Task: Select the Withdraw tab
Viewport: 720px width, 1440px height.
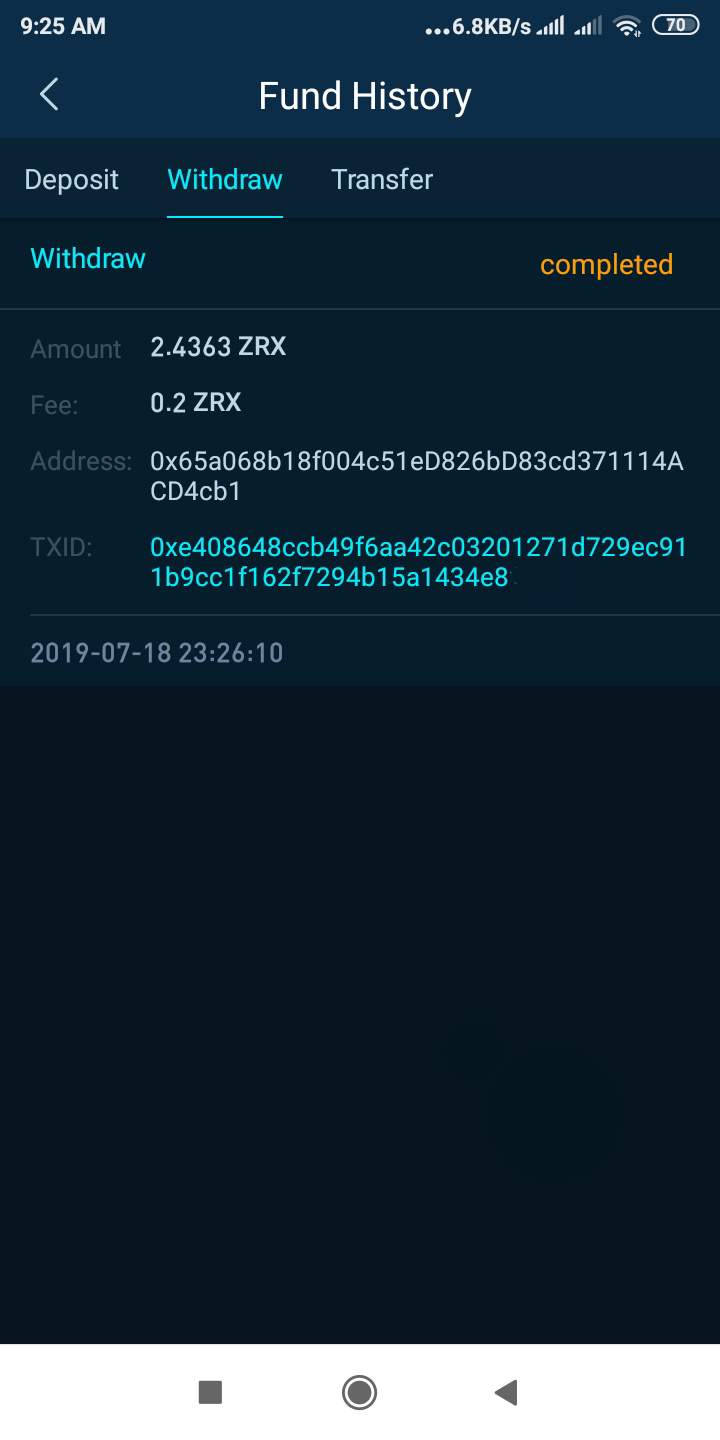Action: (225, 180)
